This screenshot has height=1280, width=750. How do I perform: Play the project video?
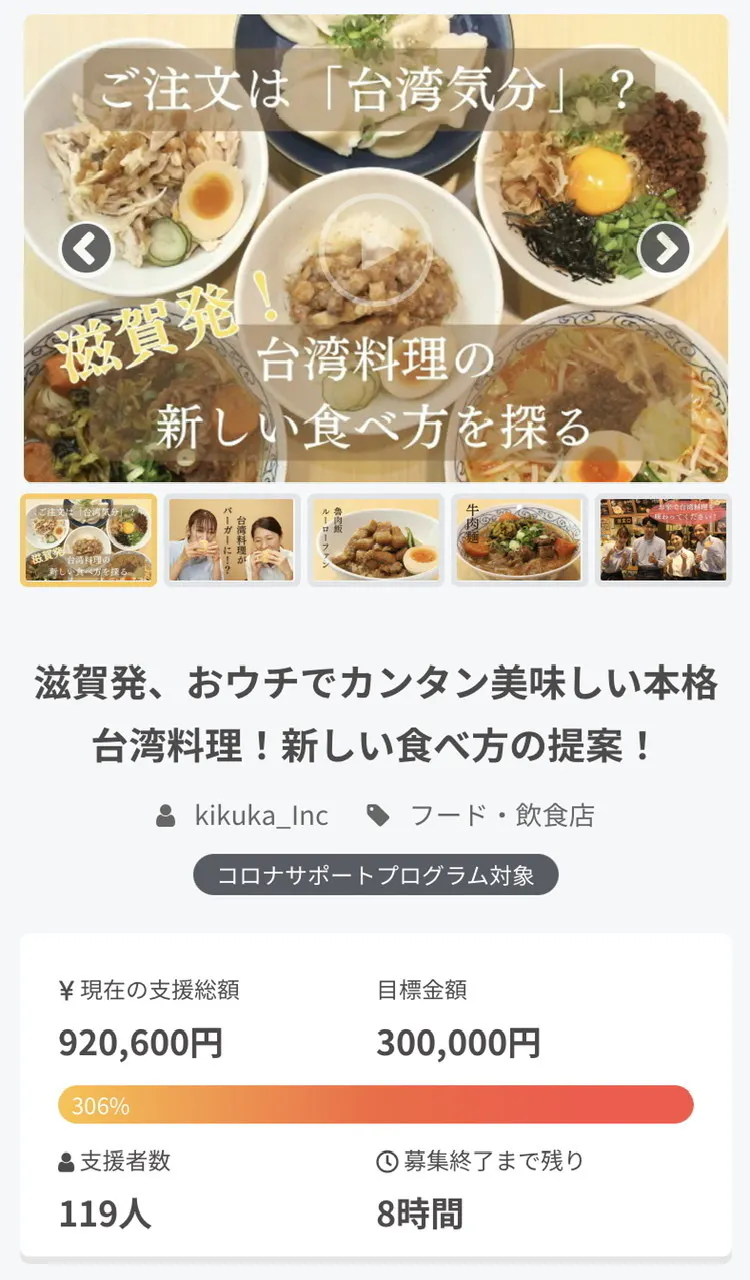[x=376, y=248]
